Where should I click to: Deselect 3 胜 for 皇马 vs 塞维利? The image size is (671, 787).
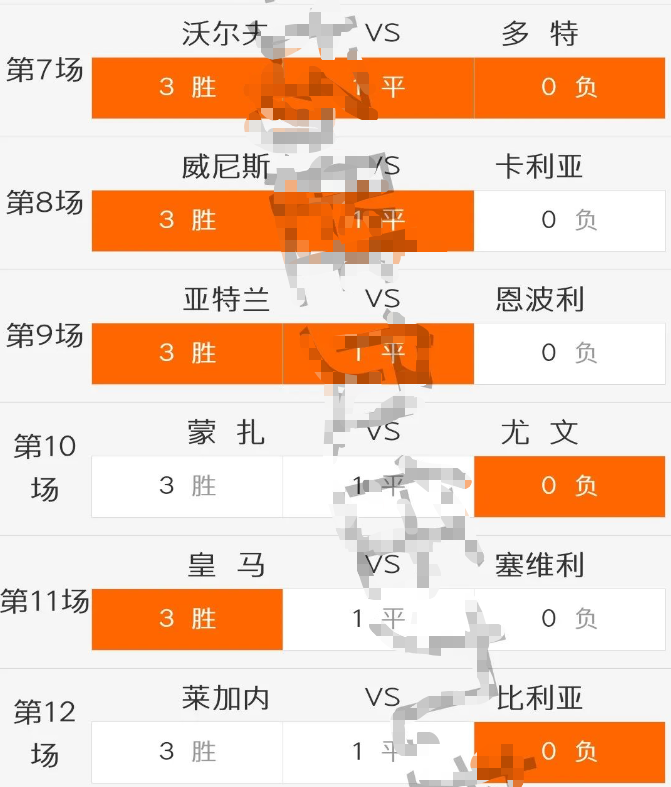point(187,619)
